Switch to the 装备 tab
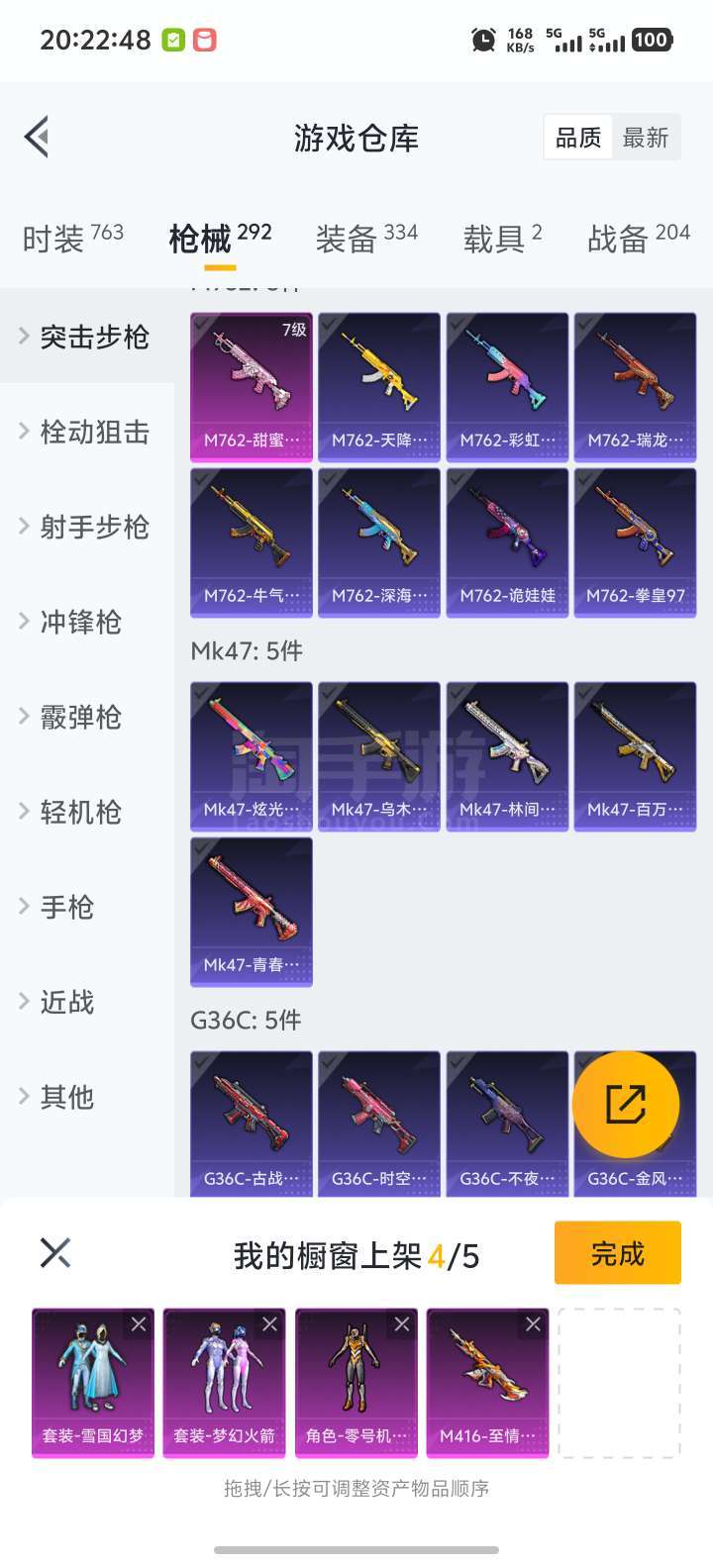Viewport: 713px width, 1568px height. click(x=366, y=238)
